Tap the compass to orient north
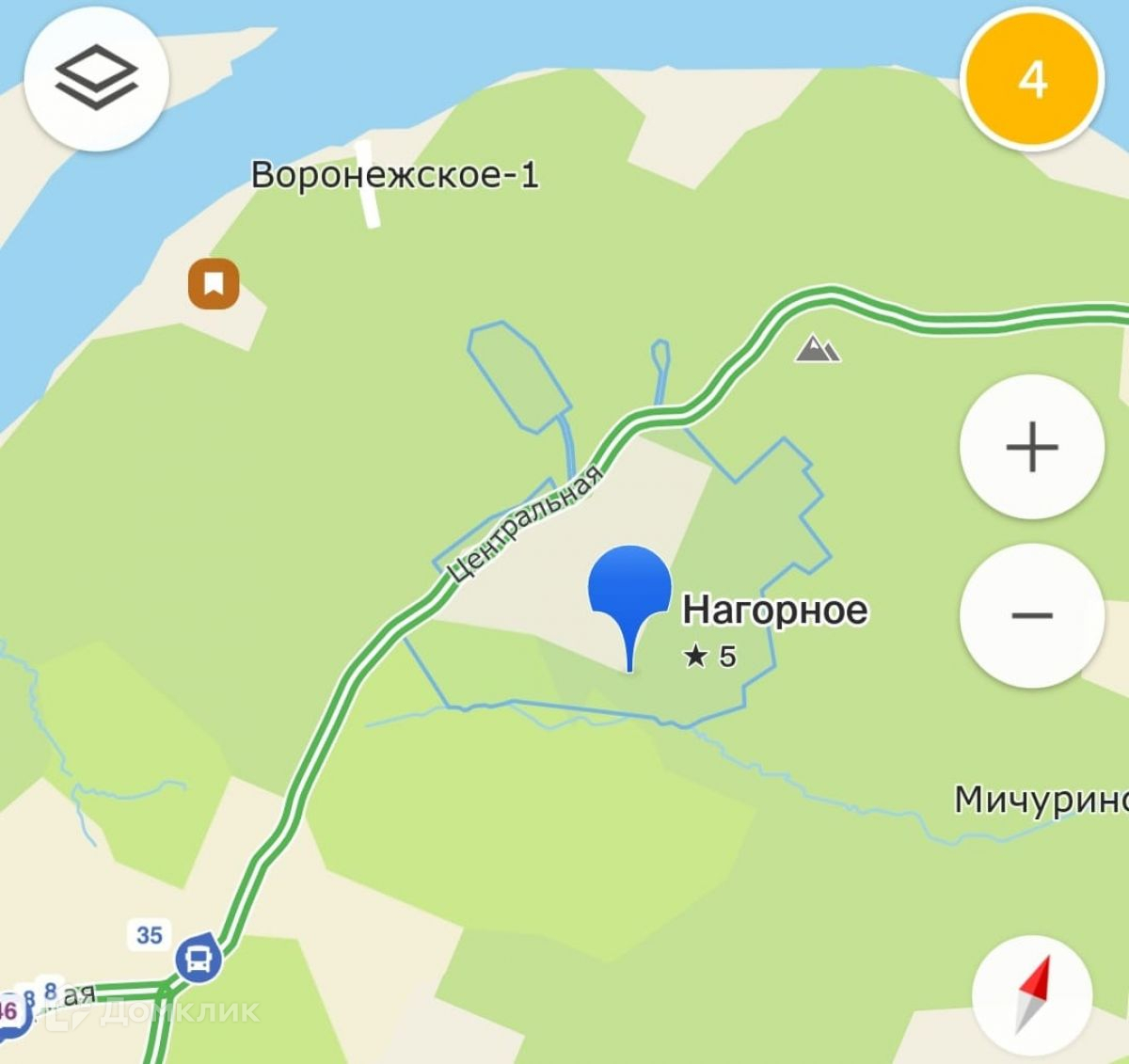This screenshot has width=1129, height=1064. pos(1031,994)
